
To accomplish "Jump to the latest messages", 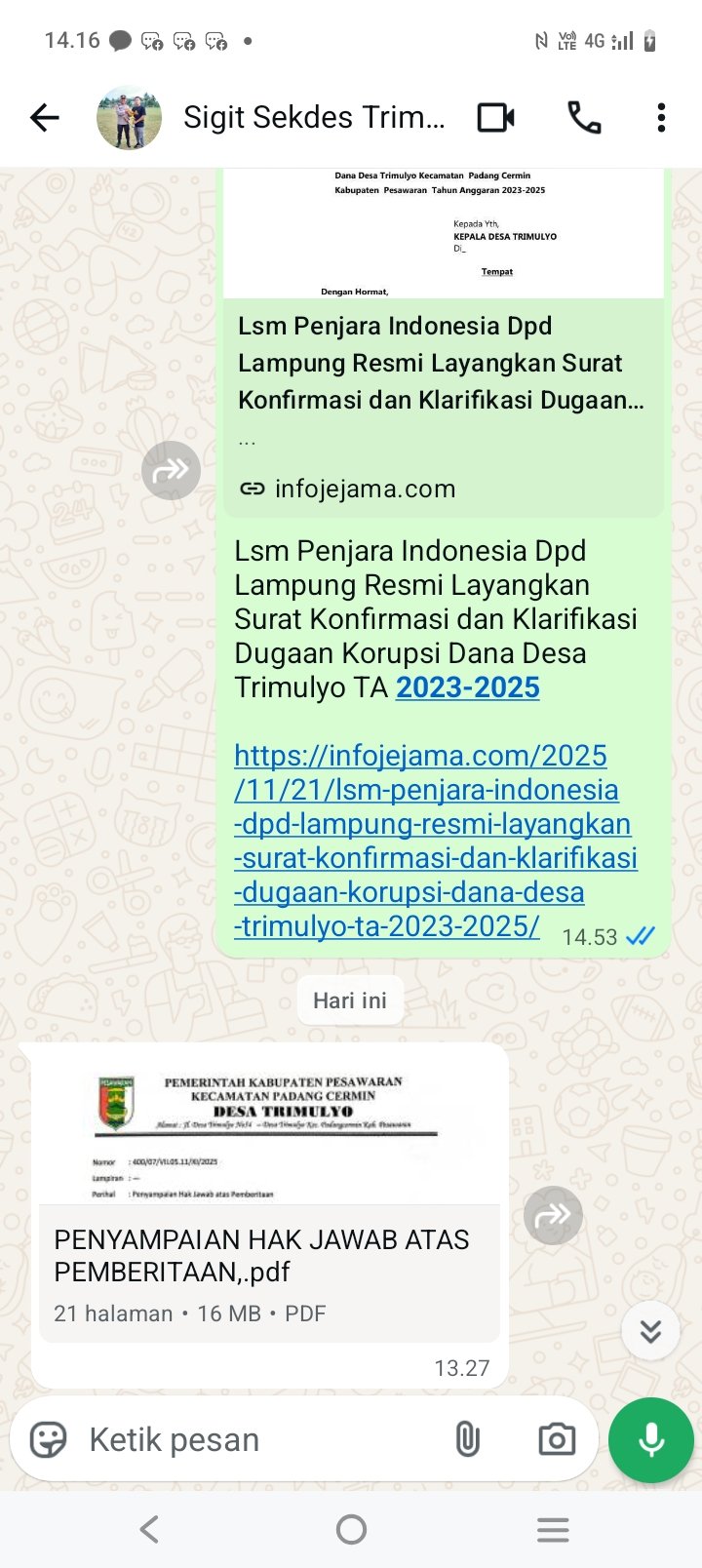I will coord(650,1331).
